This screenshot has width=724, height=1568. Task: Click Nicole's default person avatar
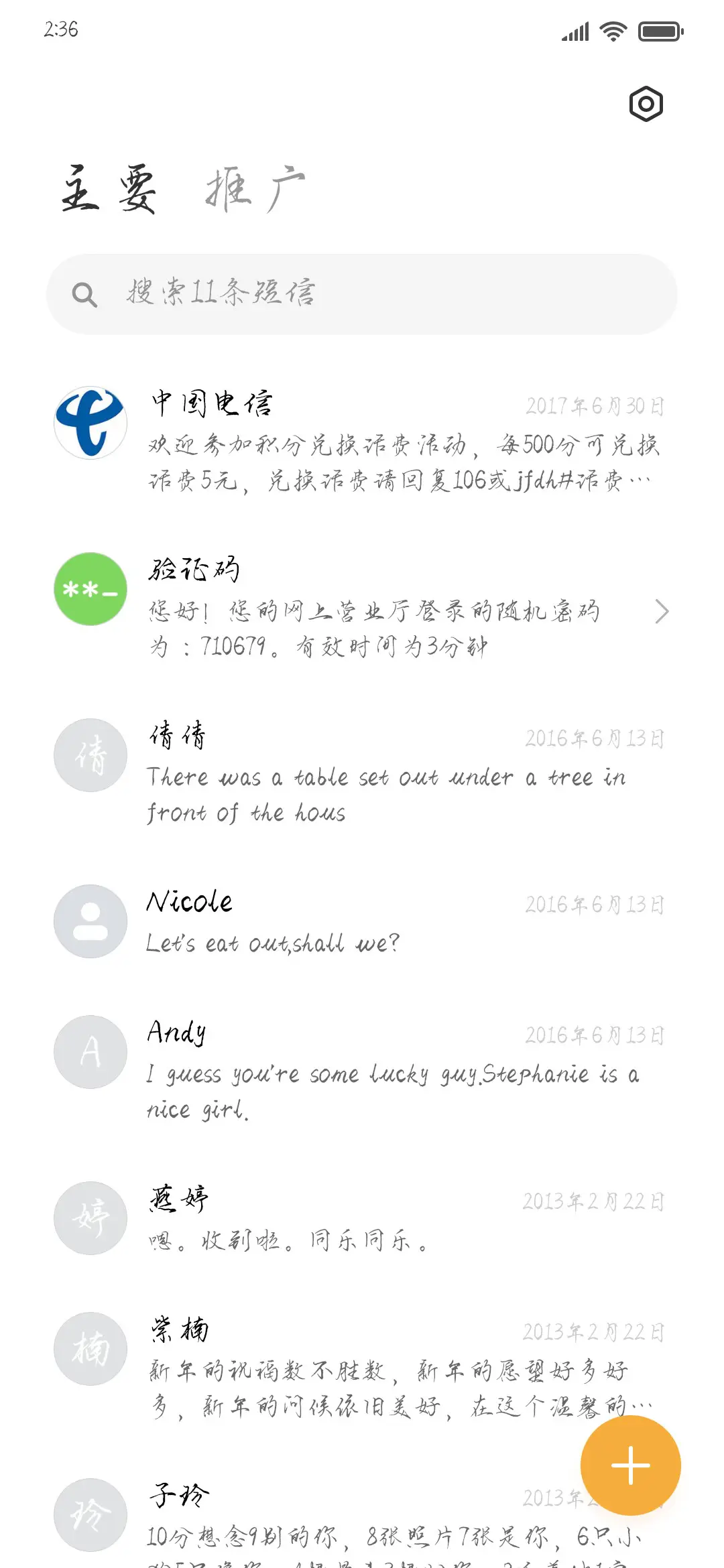point(90,921)
